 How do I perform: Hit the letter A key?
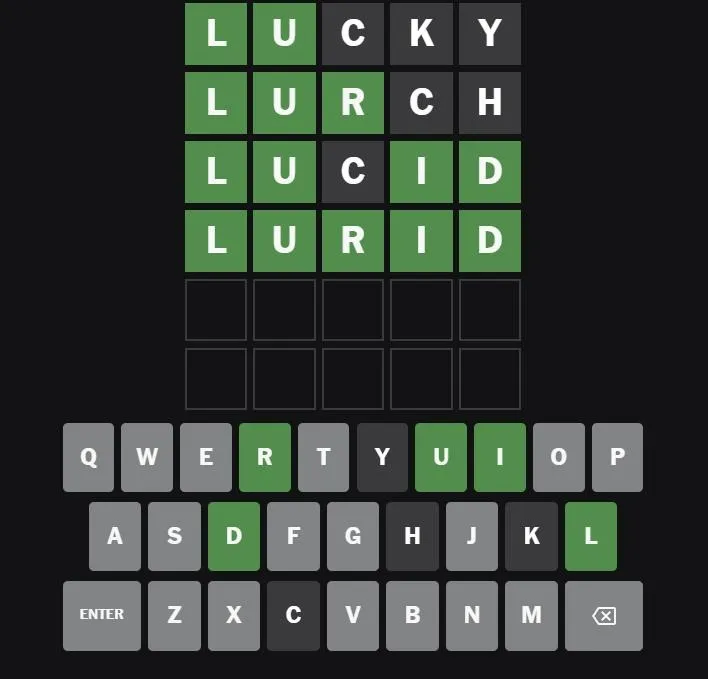[x=115, y=536]
